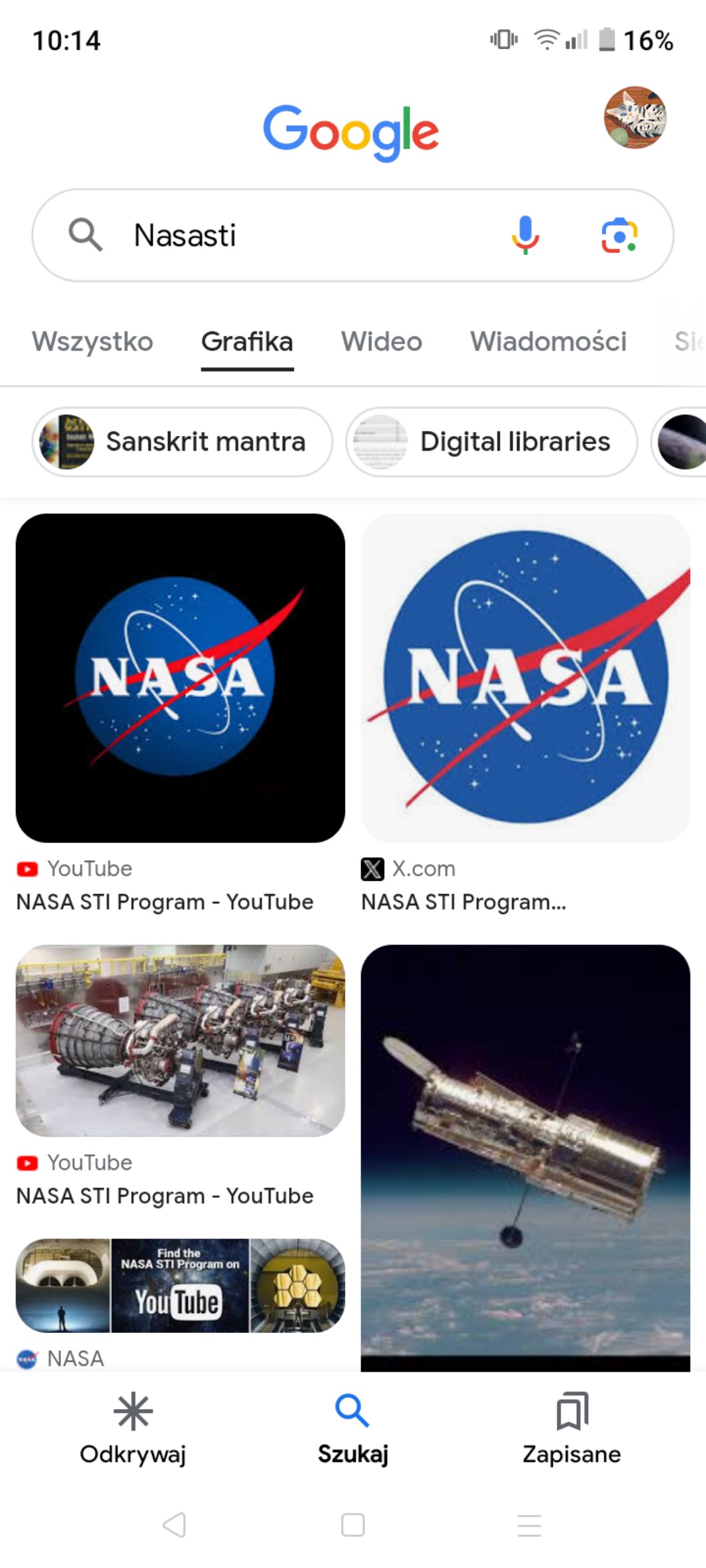Open Google Lens camera search

click(619, 235)
